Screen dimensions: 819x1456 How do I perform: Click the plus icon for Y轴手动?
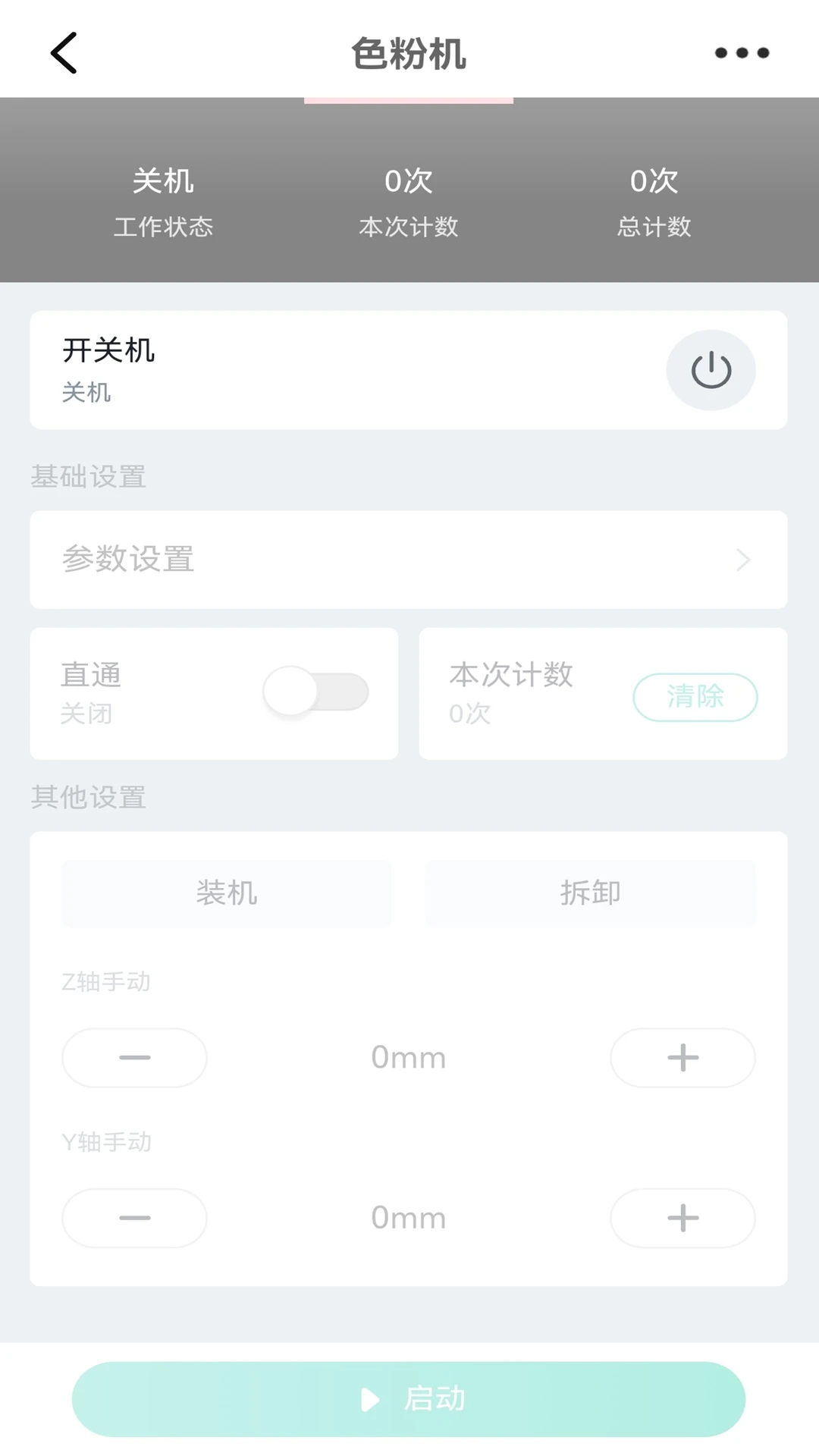click(x=682, y=1218)
